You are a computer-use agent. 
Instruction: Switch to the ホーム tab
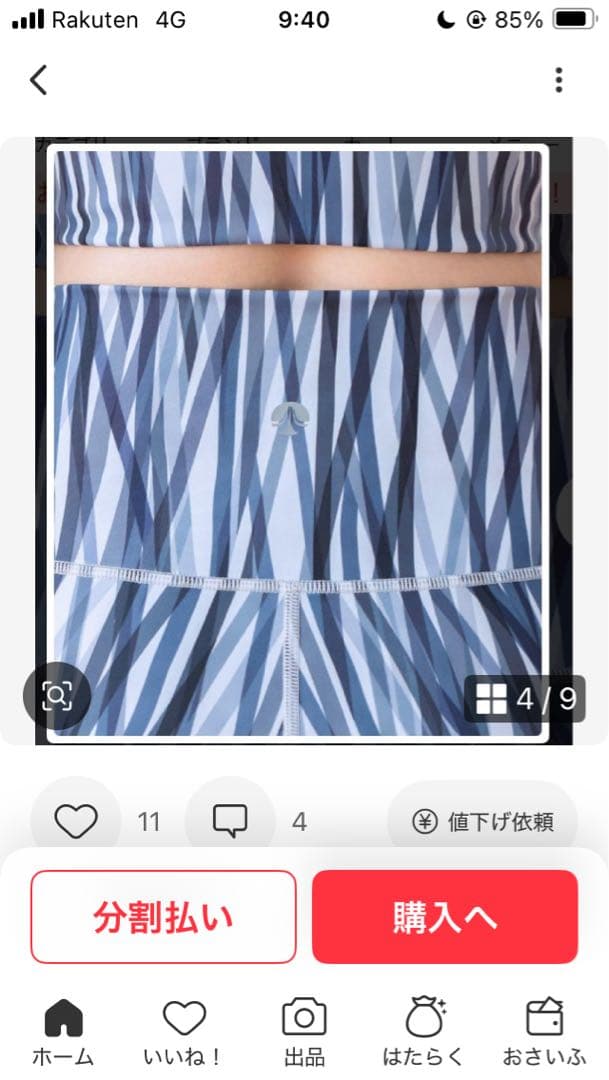tap(63, 1032)
